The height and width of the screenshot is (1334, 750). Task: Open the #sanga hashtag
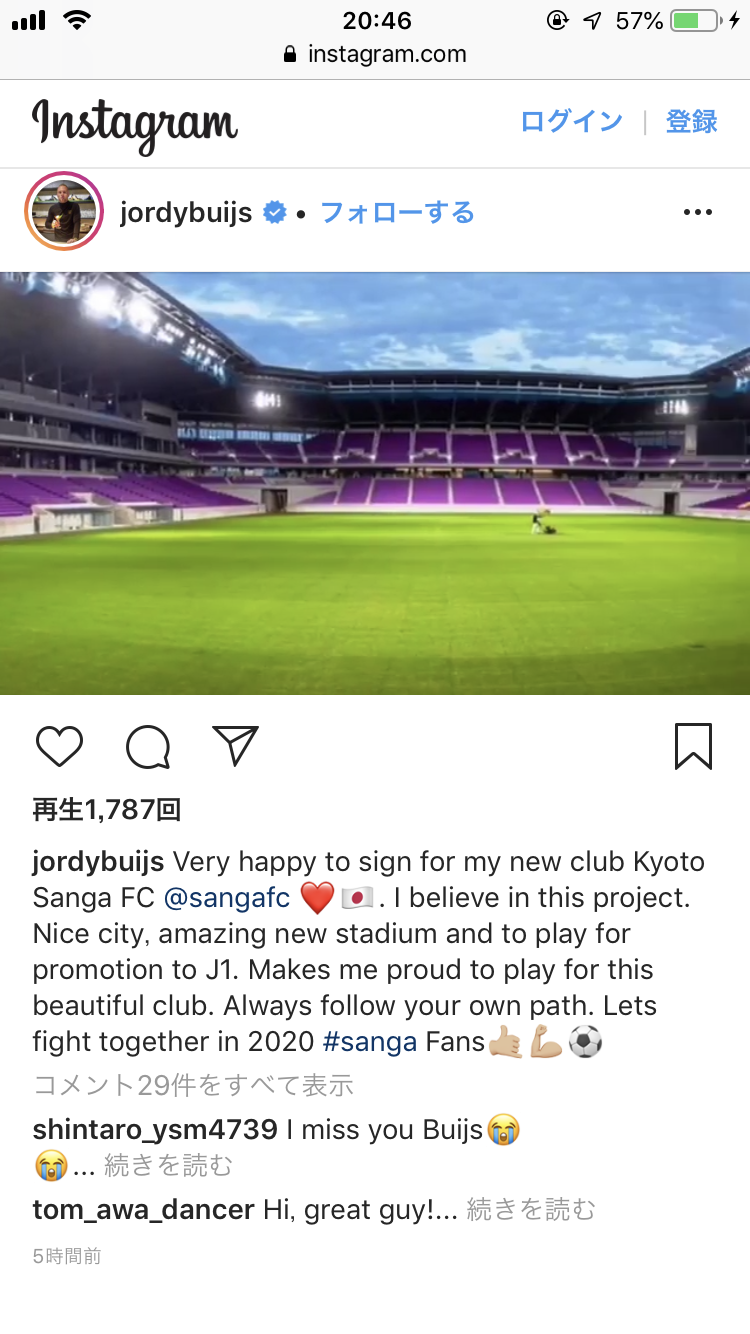(370, 1042)
